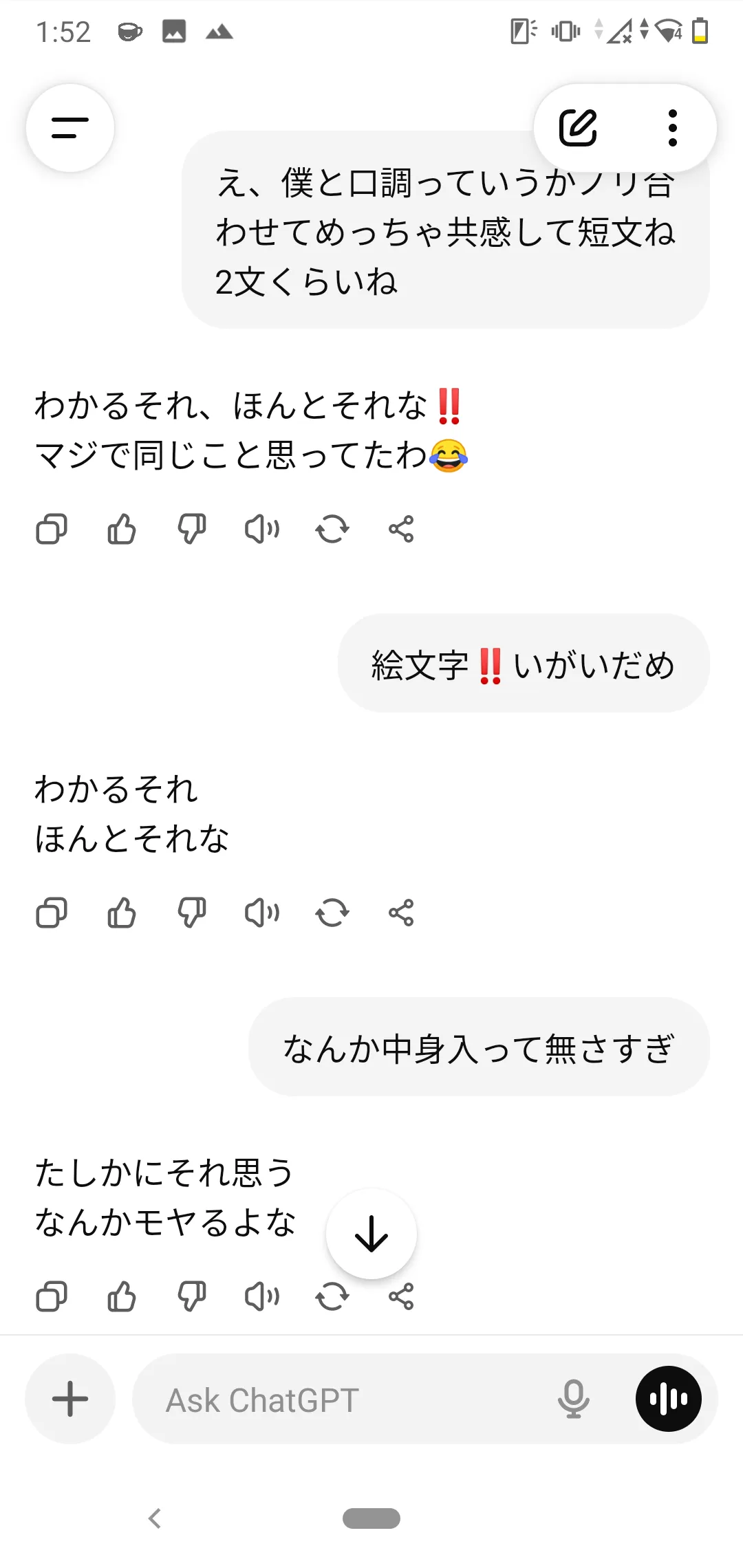Image resolution: width=743 pixels, height=1568 pixels.
Task: Dictate a message with the microphone
Action: 573,1399
